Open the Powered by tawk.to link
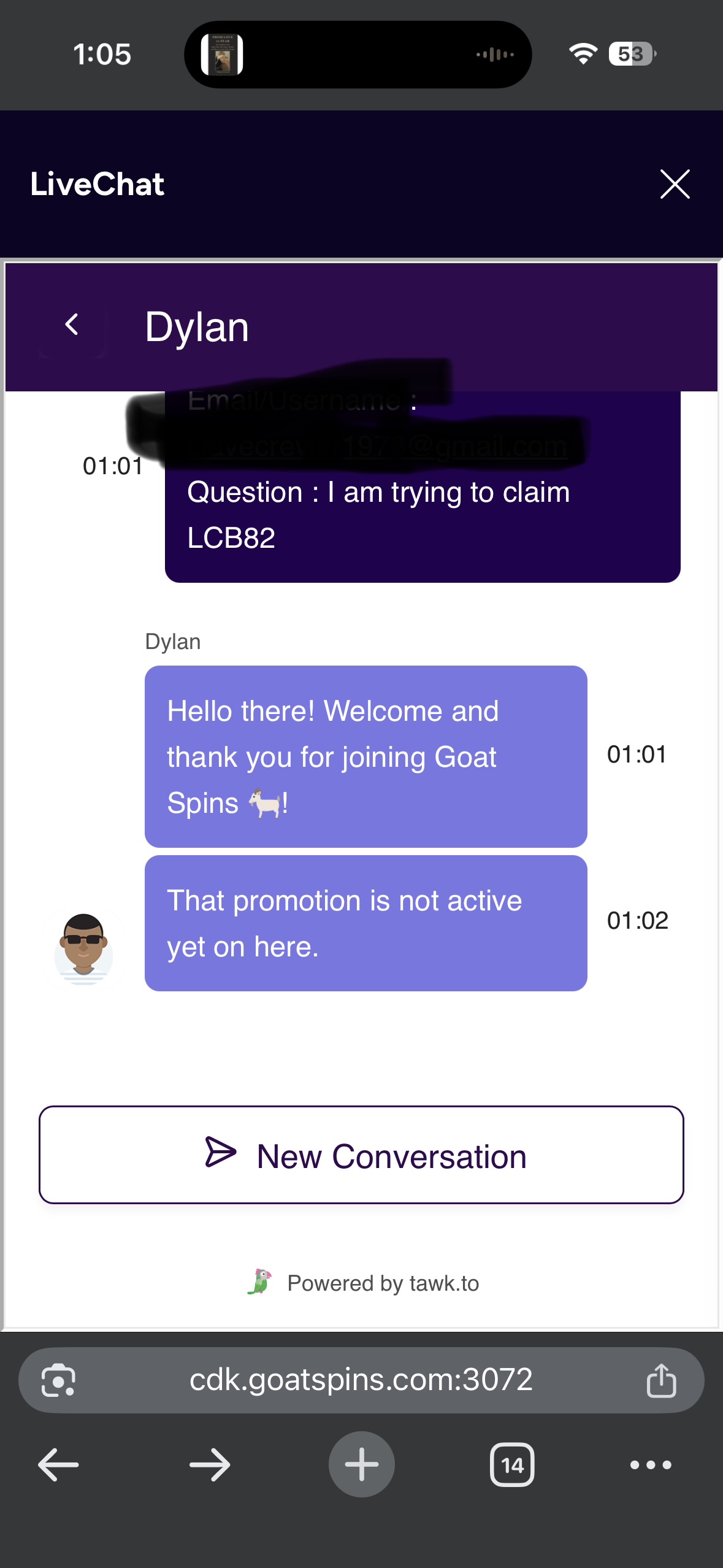 click(363, 1283)
